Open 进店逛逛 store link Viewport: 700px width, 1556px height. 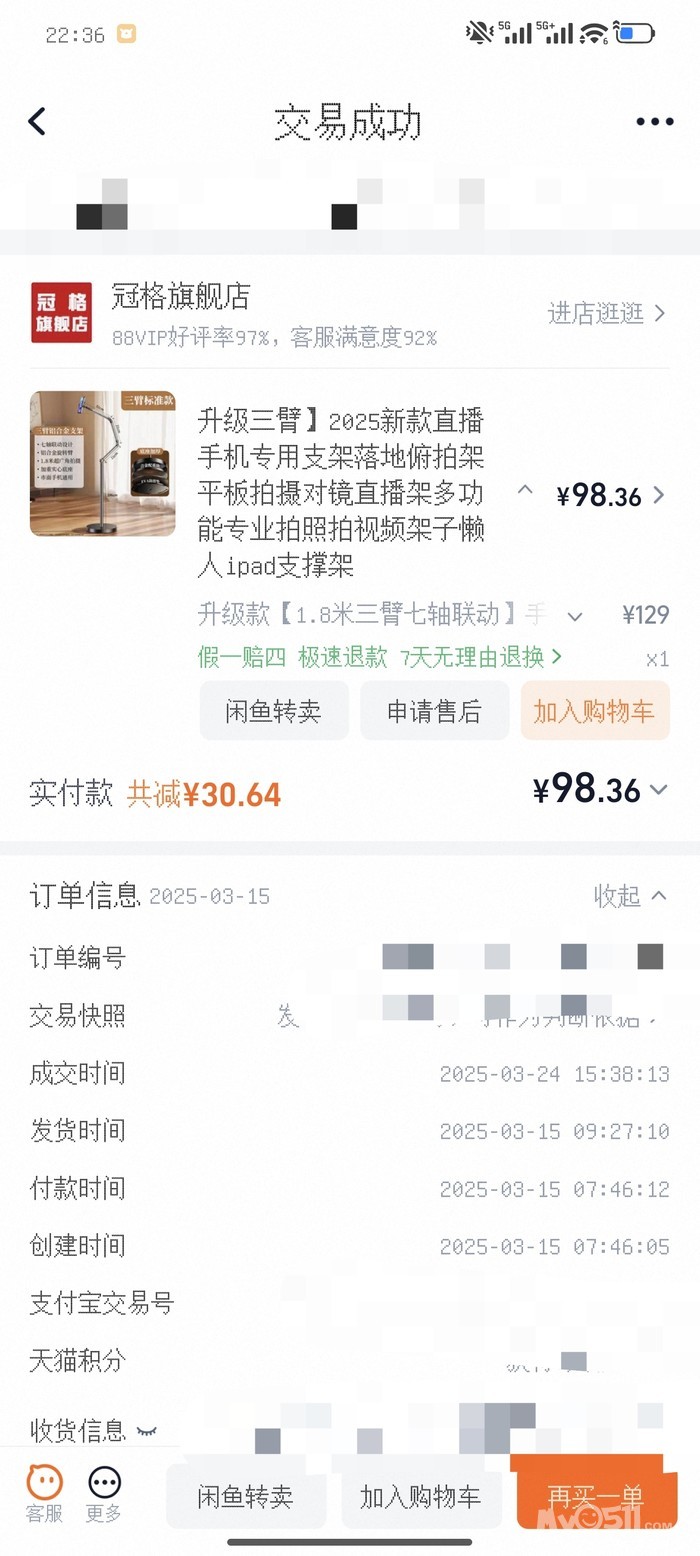click(606, 313)
